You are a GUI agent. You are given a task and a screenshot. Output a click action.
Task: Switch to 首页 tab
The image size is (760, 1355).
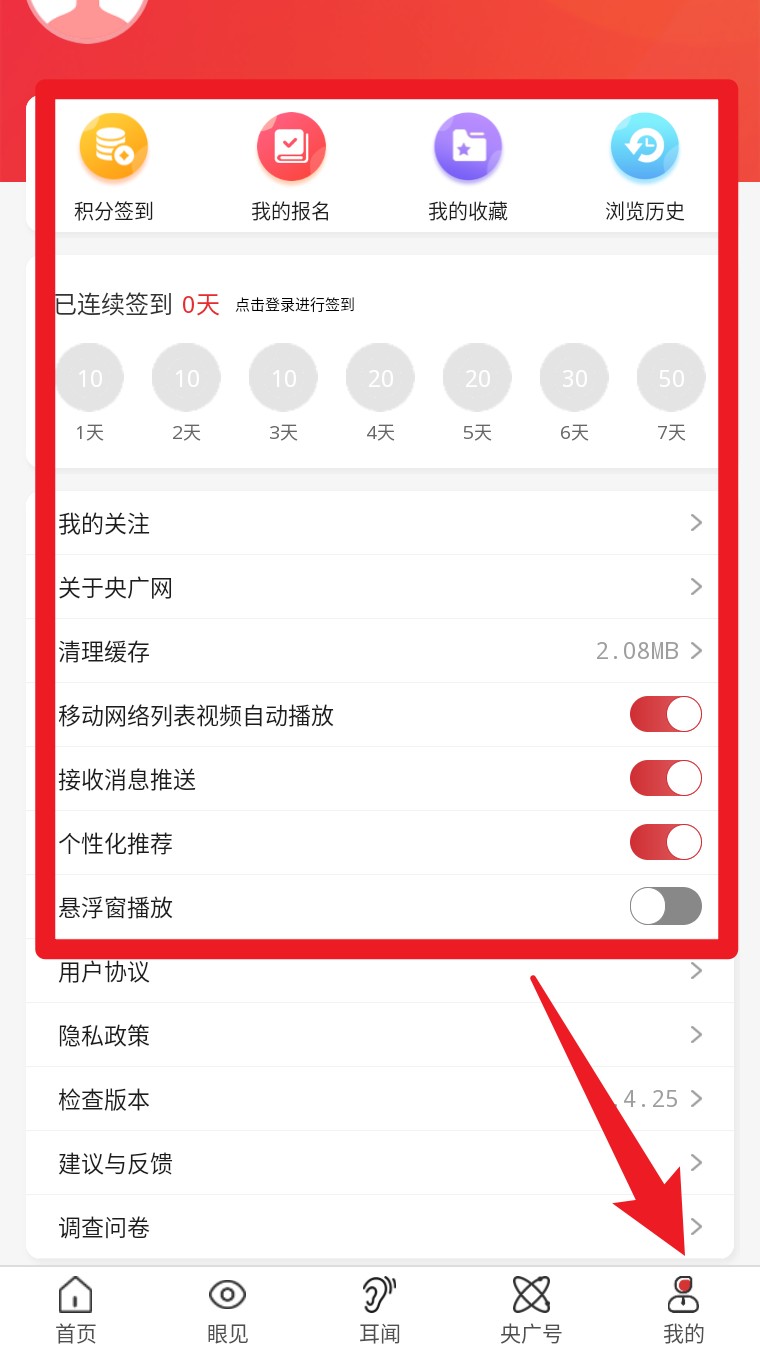76,1310
